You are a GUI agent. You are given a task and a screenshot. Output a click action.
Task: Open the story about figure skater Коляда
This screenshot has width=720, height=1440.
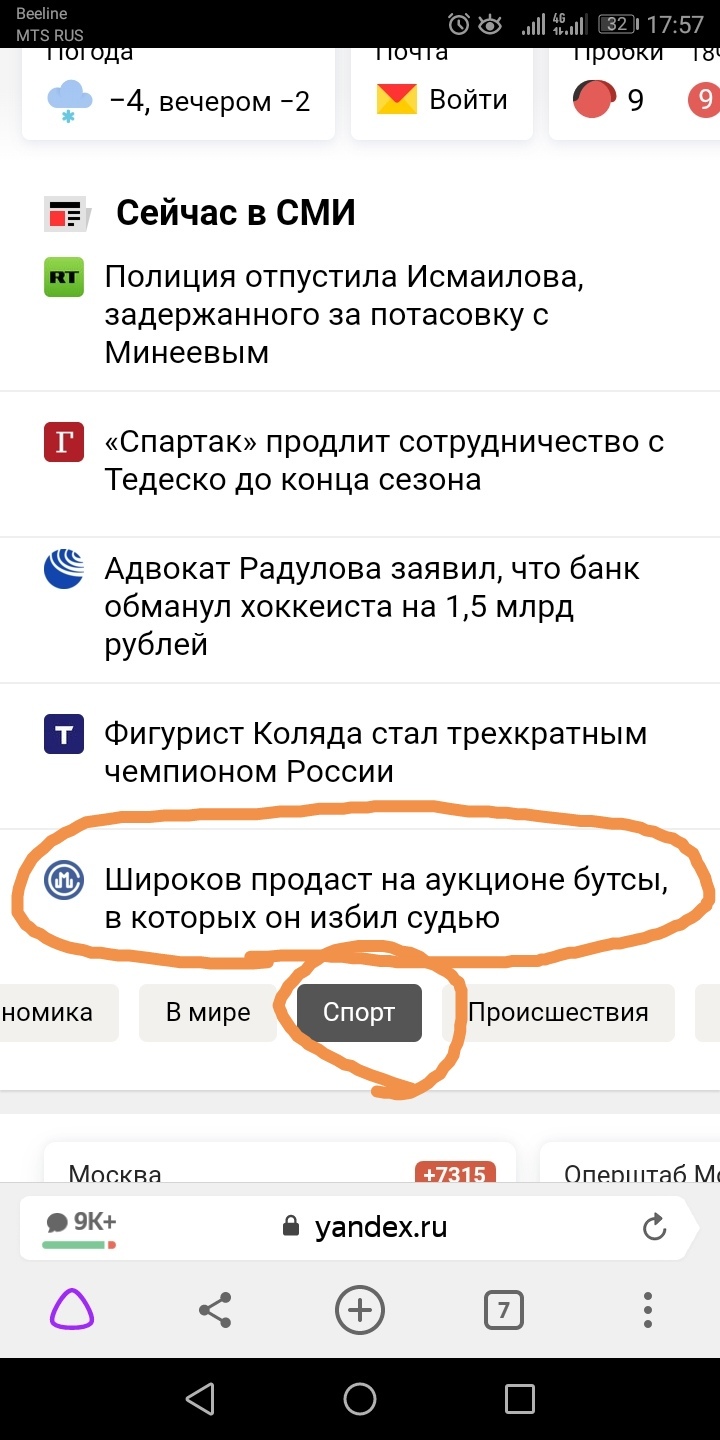pyautogui.click(x=375, y=752)
